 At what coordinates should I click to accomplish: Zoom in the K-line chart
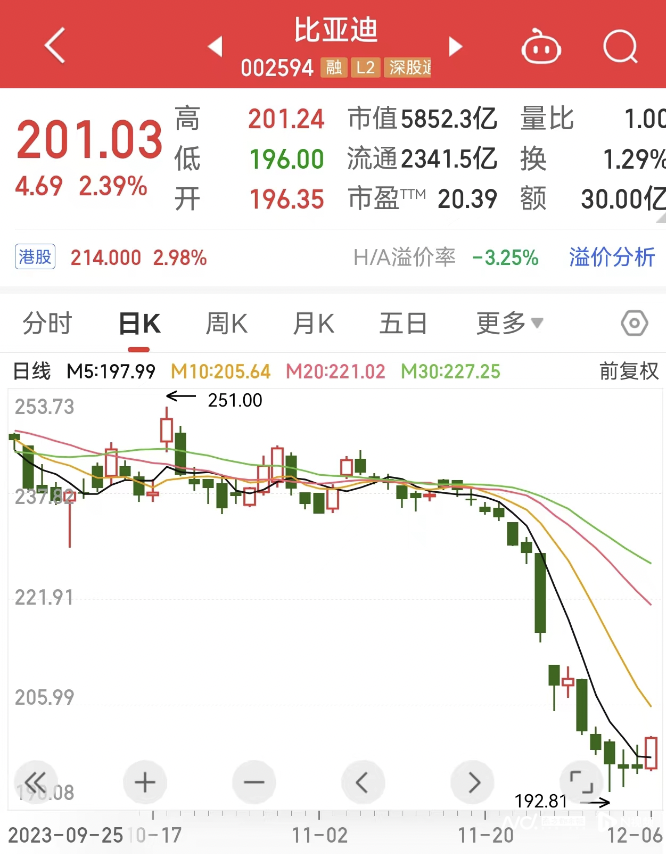[x=145, y=781]
